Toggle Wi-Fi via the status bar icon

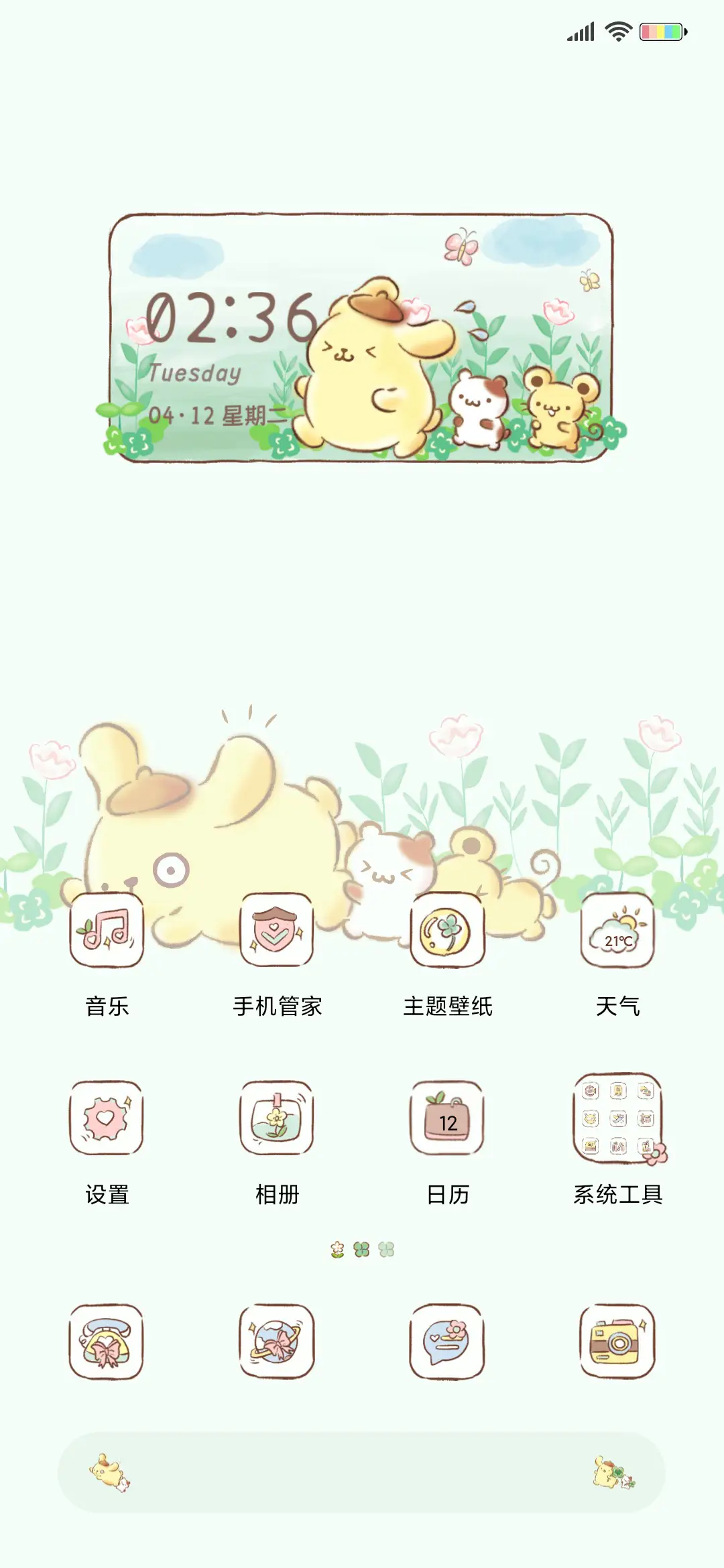click(x=618, y=29)
